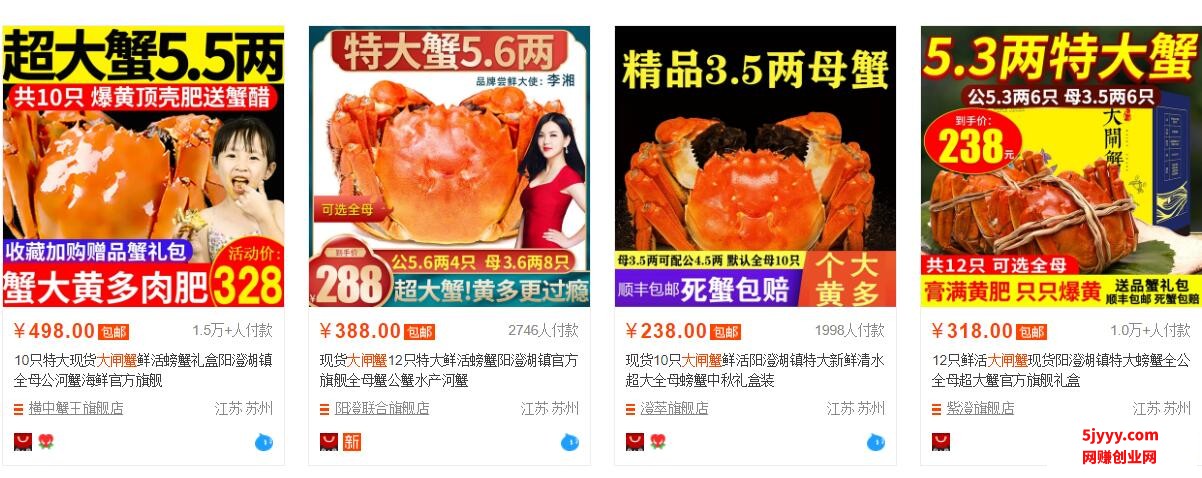Chat with seller of 横中蟹王旗舰店 via blue icon
Image resolution: width=1202 pixels, height=478 pixels.
pos(264,442)
